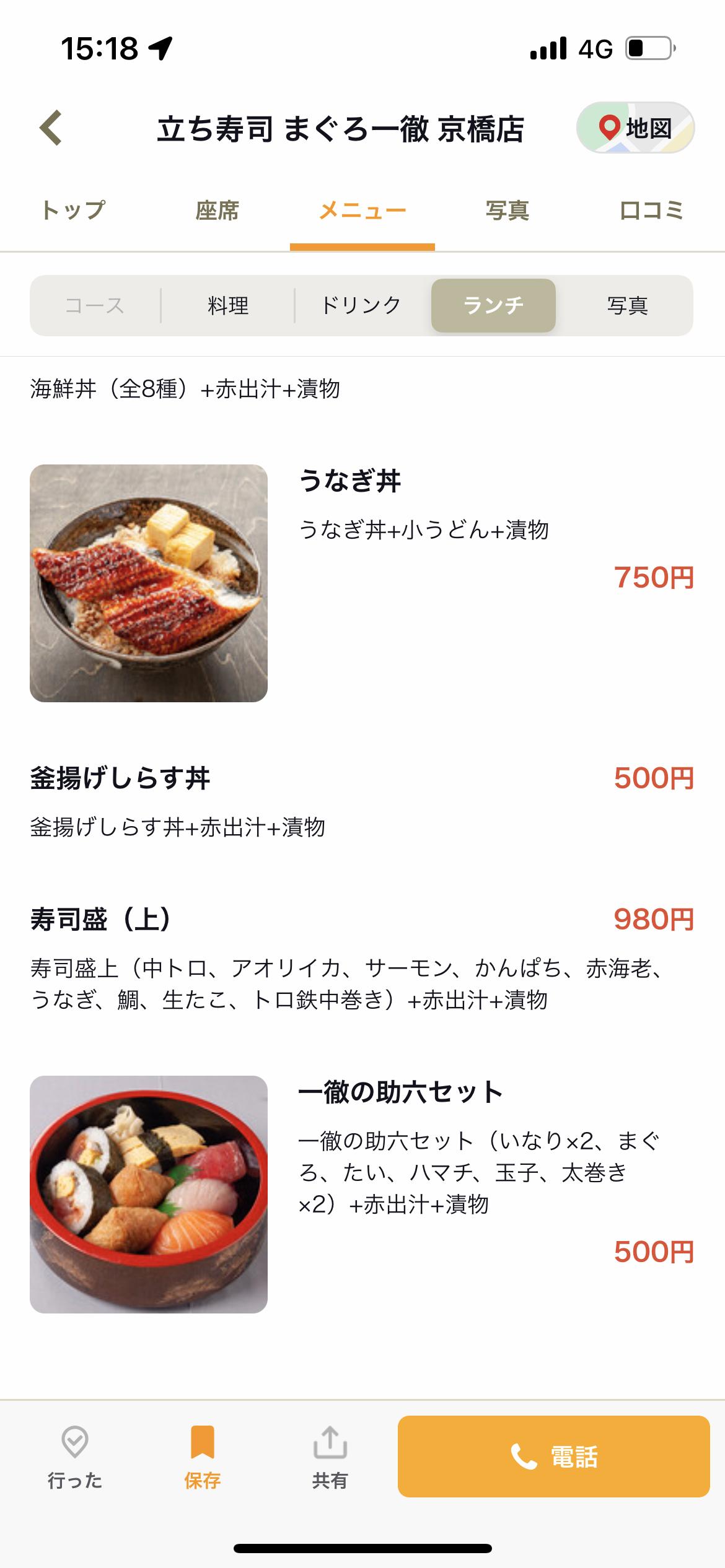The height and width of the screenshot is (1568, 725).
Task: Mark the restaurant as 行った
Action: pyautogui.click(x=75, y=1457)
